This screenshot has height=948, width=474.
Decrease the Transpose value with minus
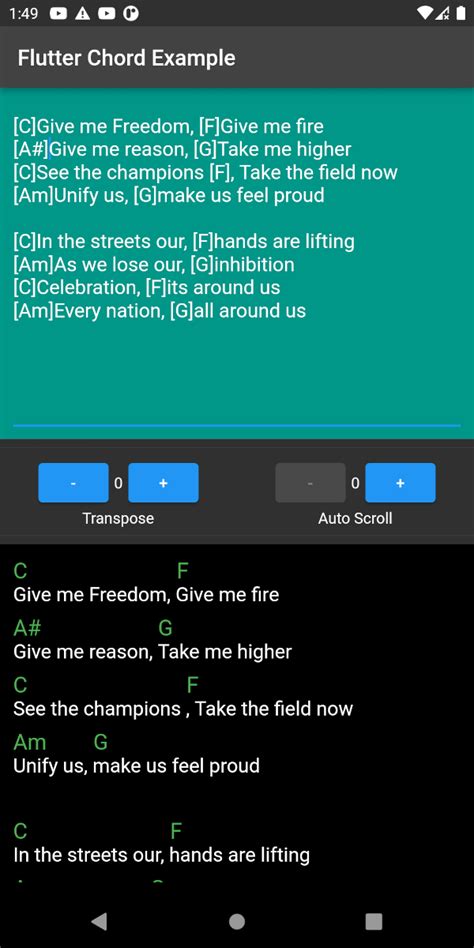pyautogui.click(x=73, y=482)
